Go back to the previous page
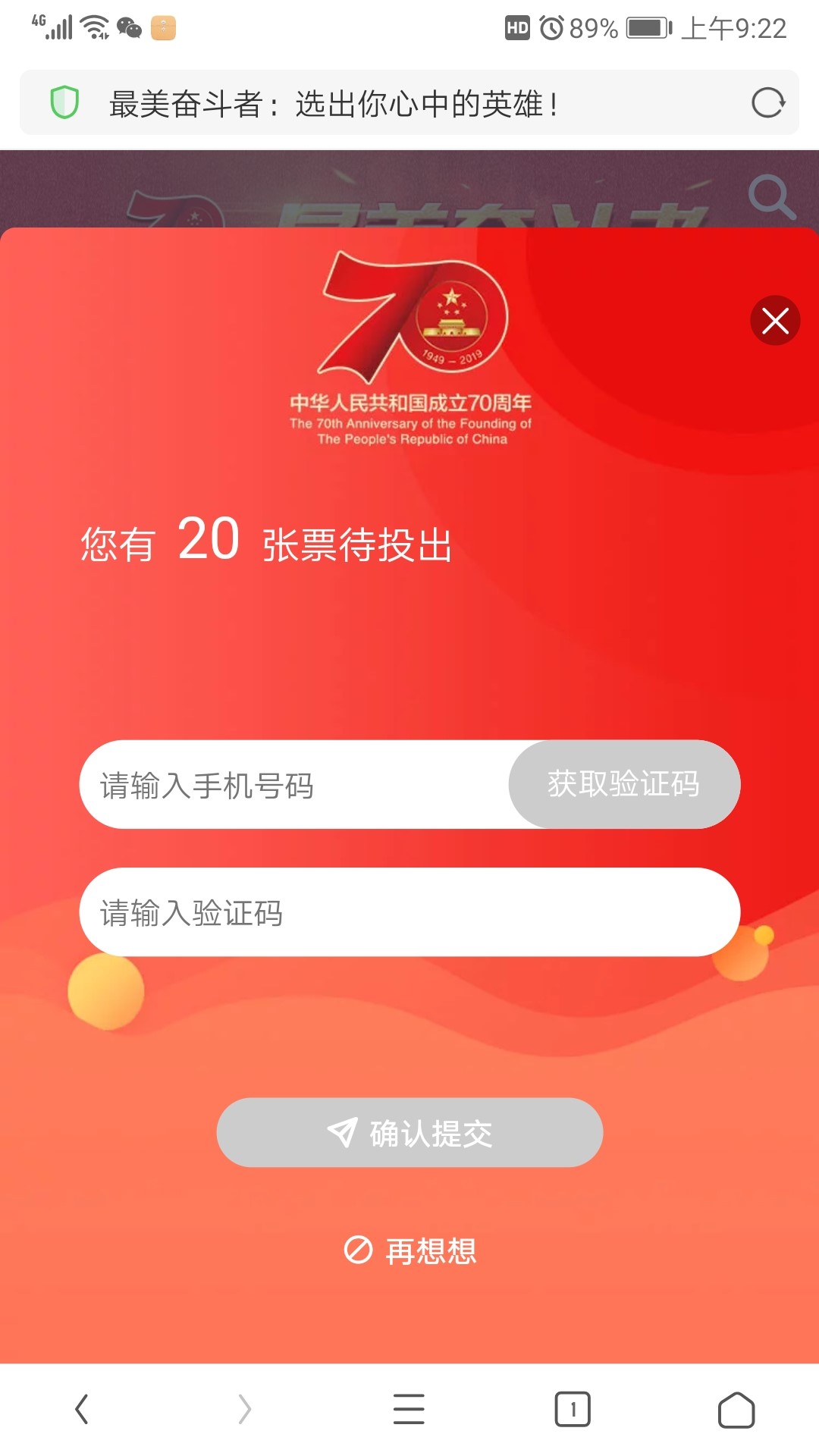The width and height of the screenshot is (819, 1456). (82, 1410)
